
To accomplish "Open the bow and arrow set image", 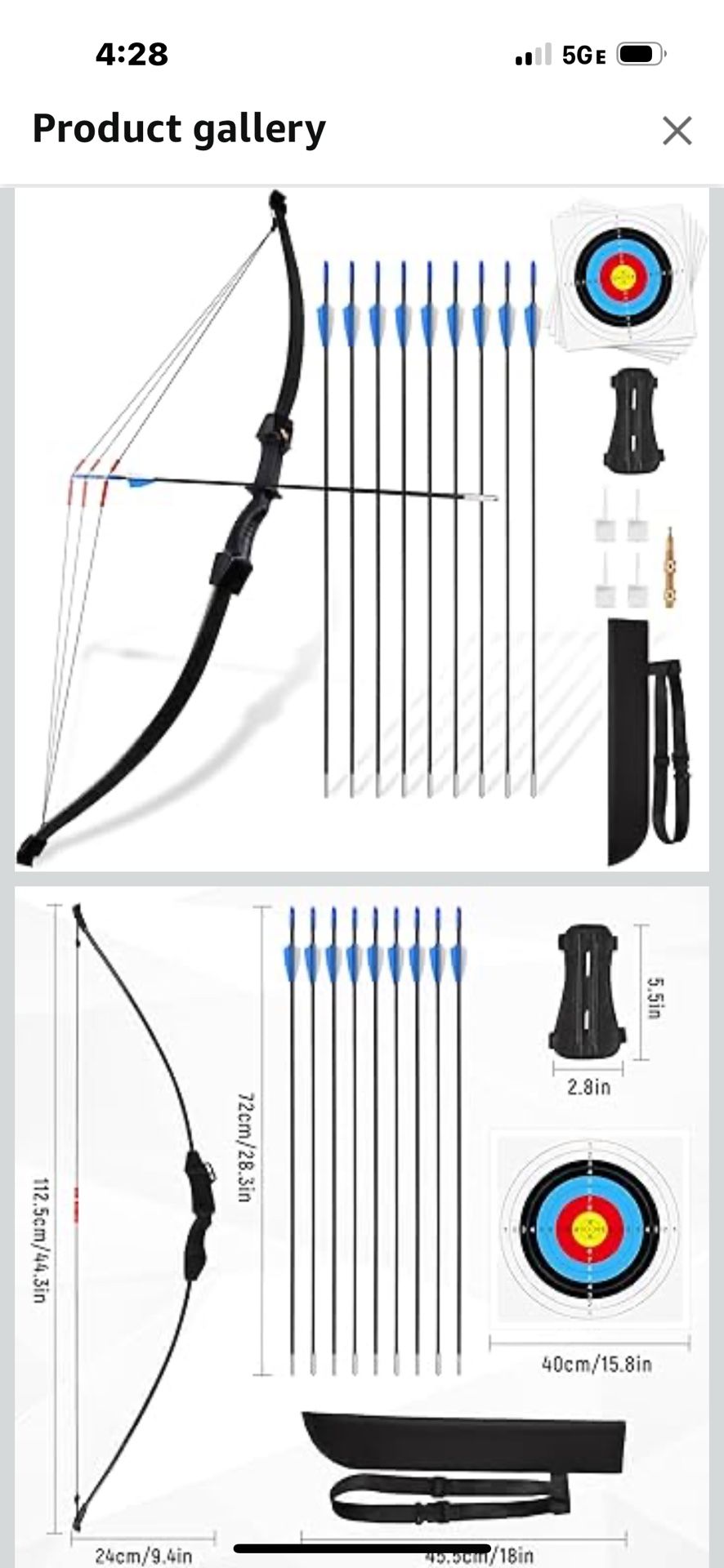I will pyautogui.click(x=362, y=528).
